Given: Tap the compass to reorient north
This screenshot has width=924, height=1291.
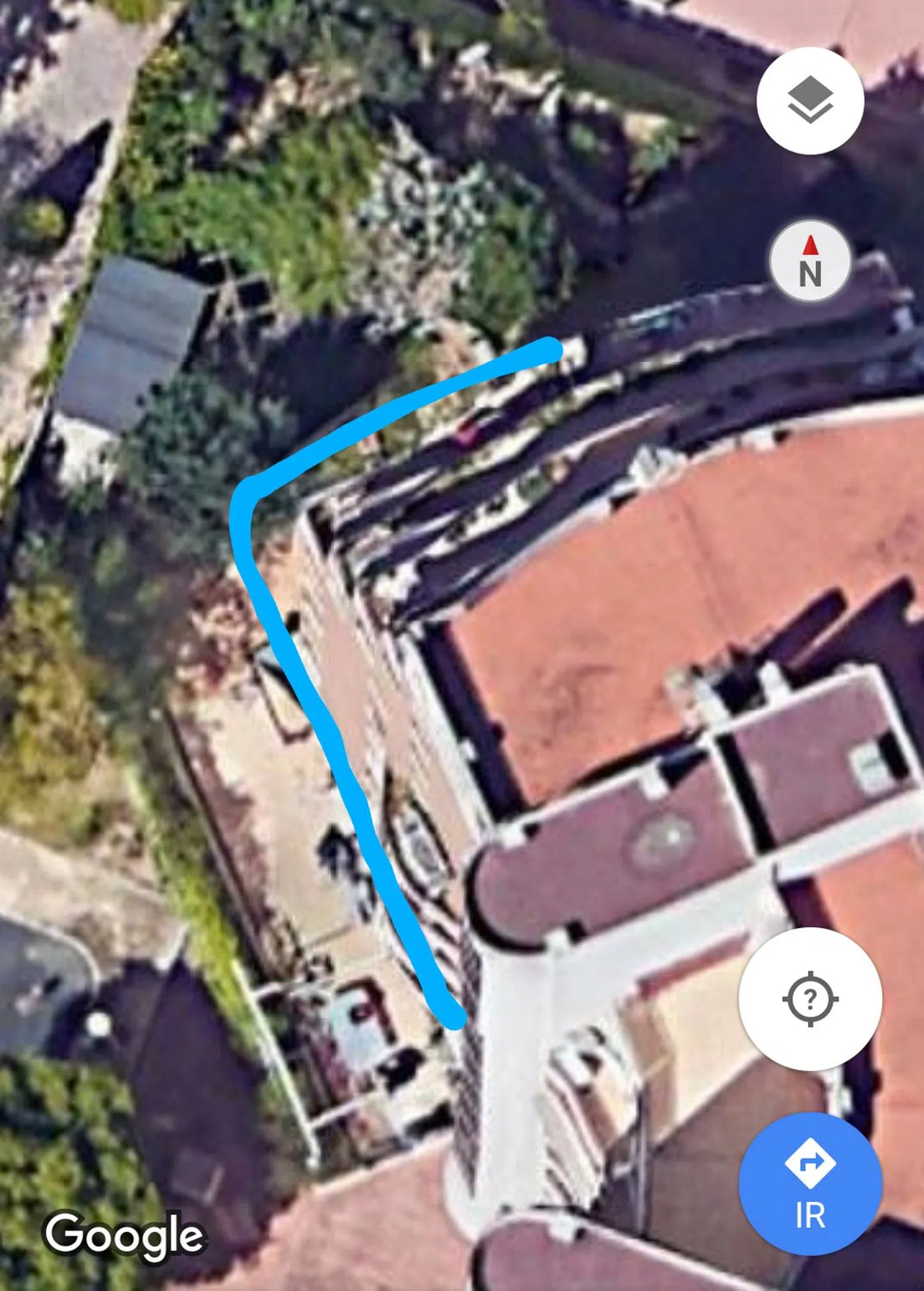Looking at the screenshot, I should [x=810, y=261].
